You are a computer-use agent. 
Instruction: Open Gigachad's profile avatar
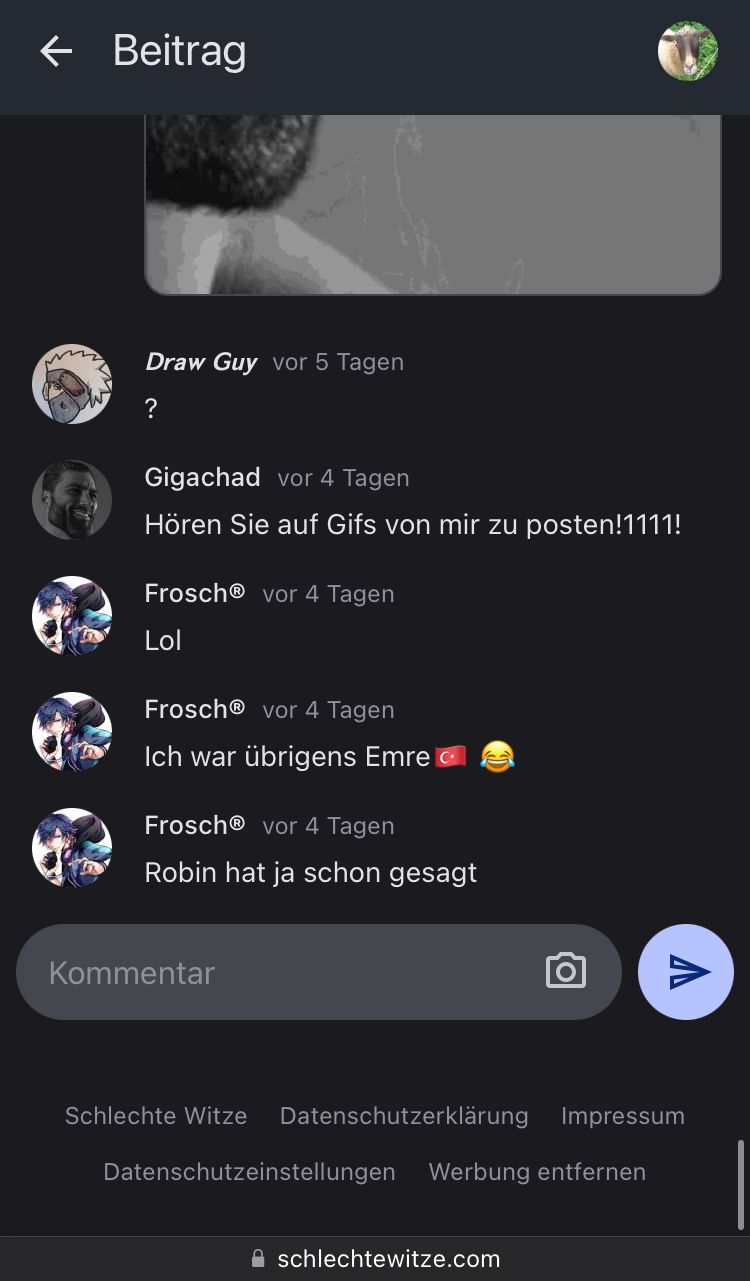72,500
